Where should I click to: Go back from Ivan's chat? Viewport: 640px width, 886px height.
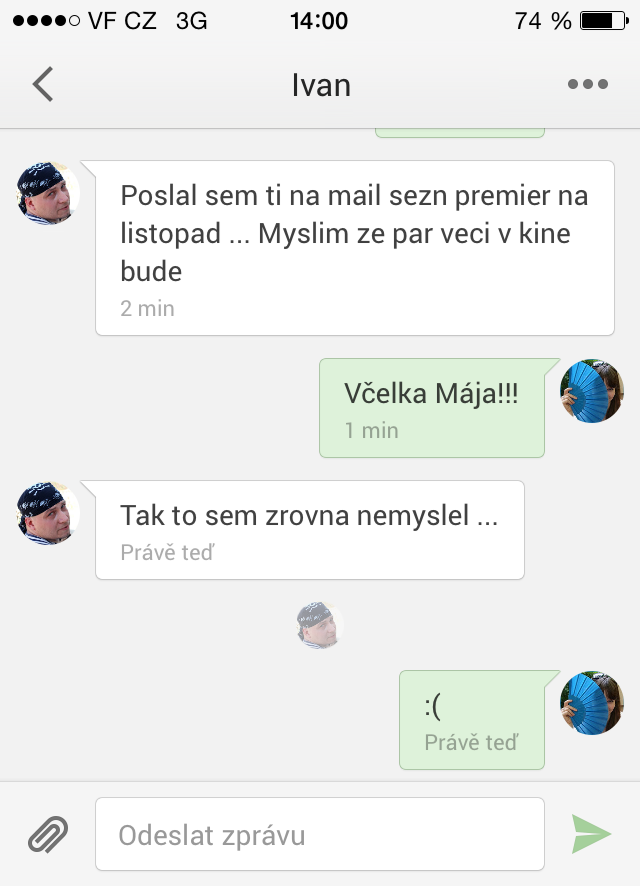point(42,85)
